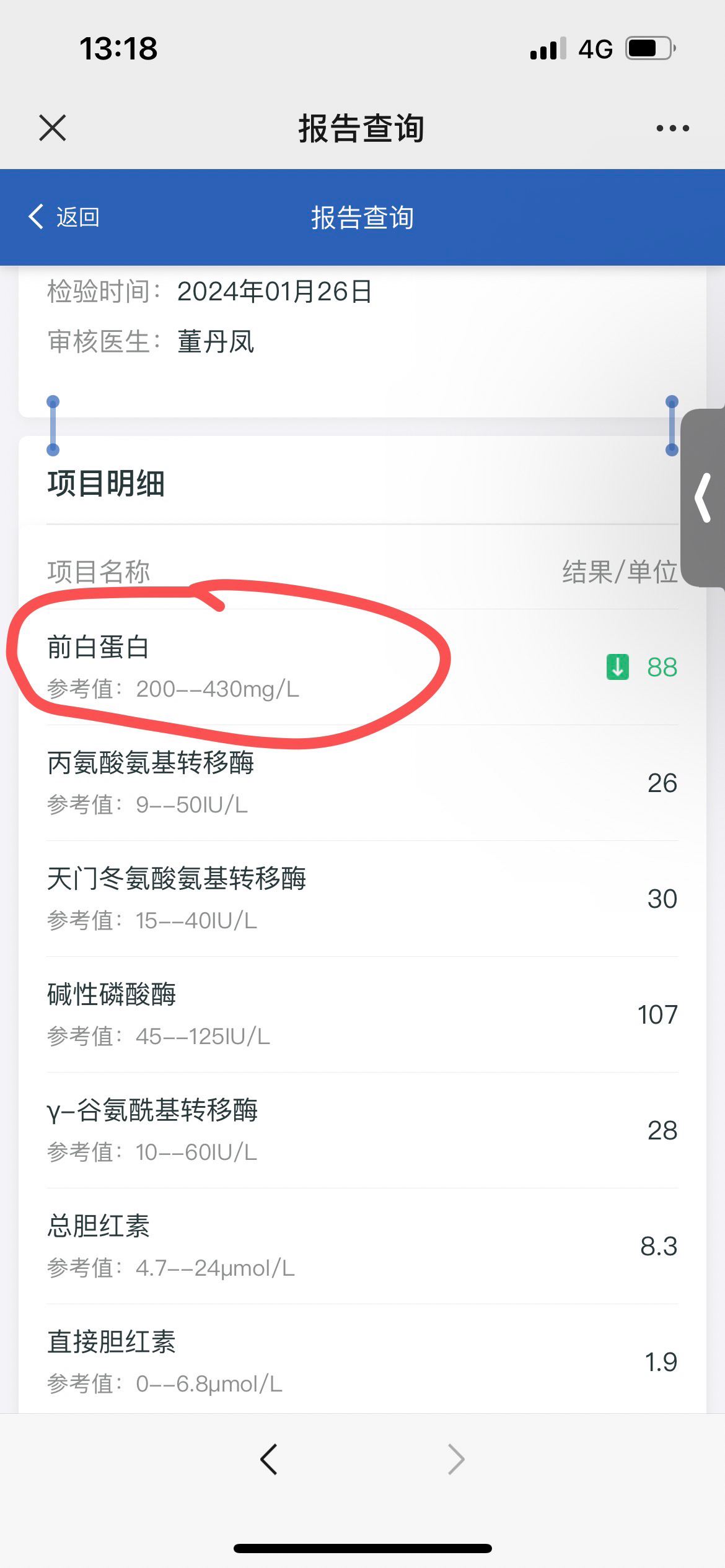
Task: Close the report query mini program
Action: [53, 128]
